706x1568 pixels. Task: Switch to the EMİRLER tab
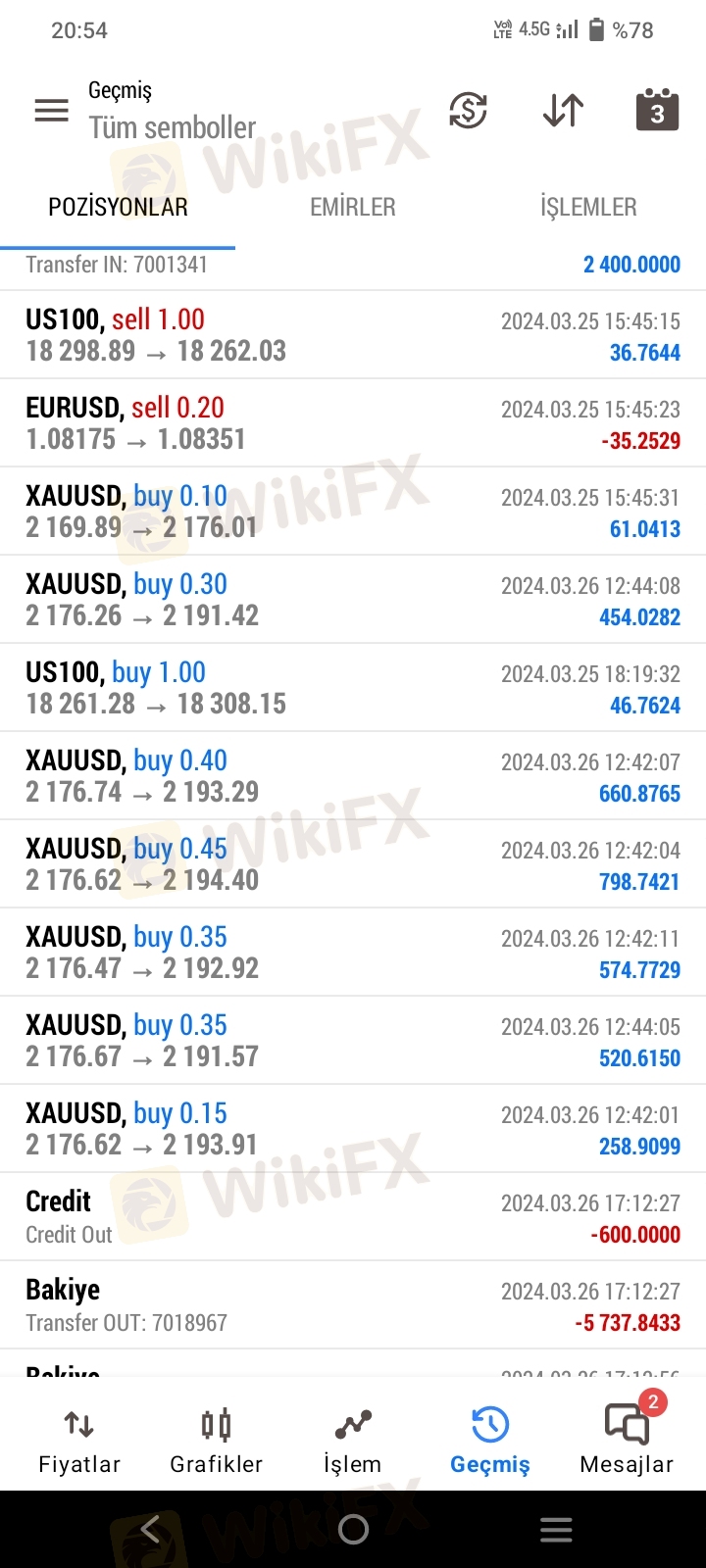[353, 207]
